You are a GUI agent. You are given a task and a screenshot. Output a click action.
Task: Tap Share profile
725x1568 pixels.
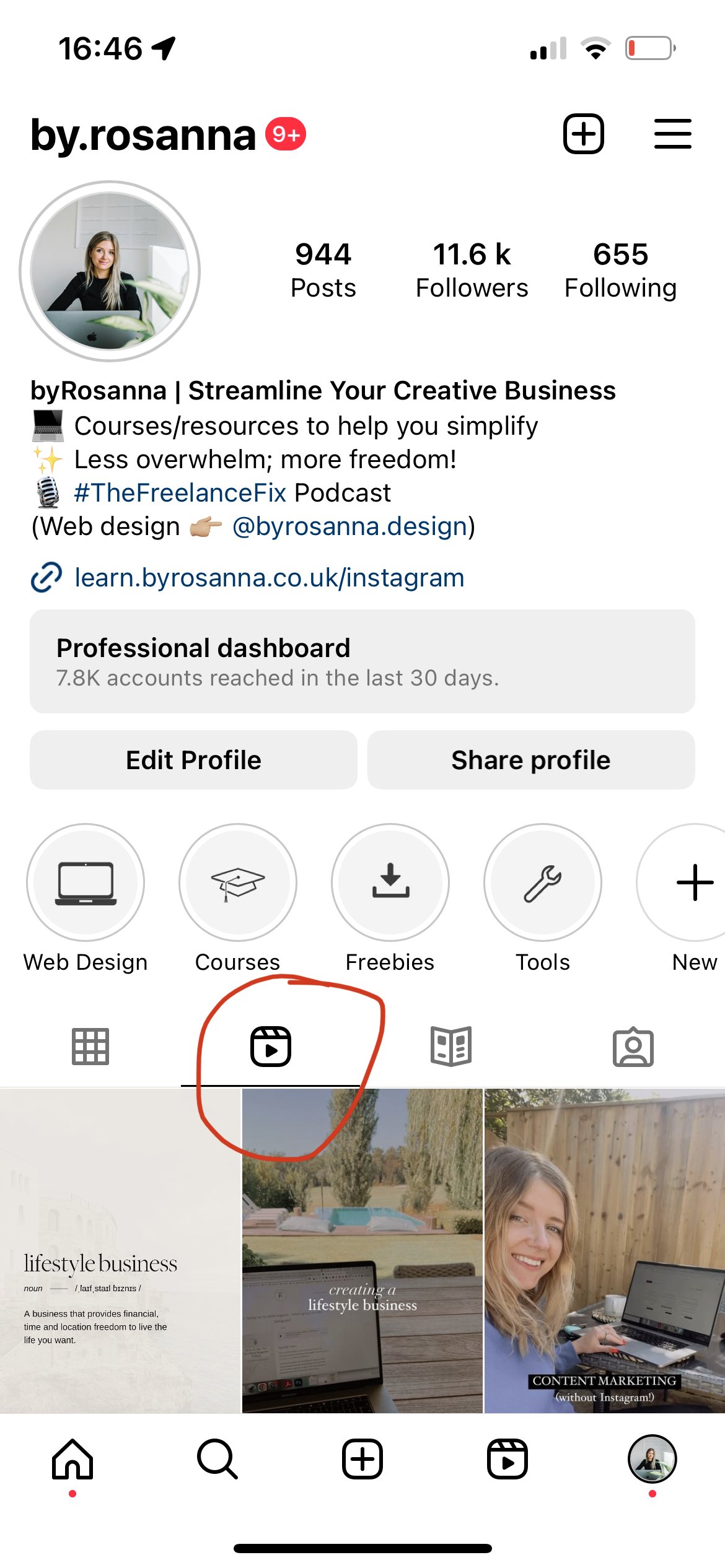coord(531,760)
